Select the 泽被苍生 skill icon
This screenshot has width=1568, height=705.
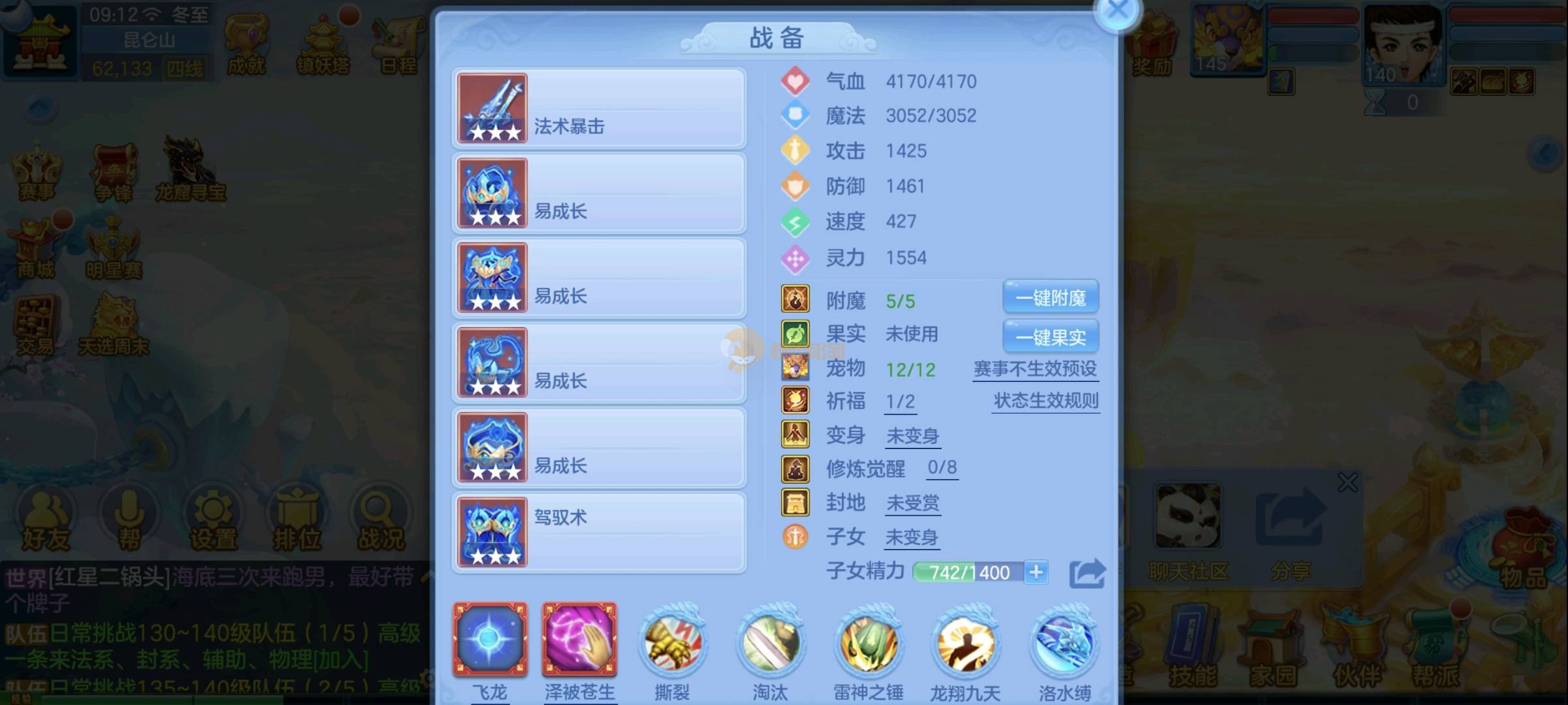coord(579,640)
